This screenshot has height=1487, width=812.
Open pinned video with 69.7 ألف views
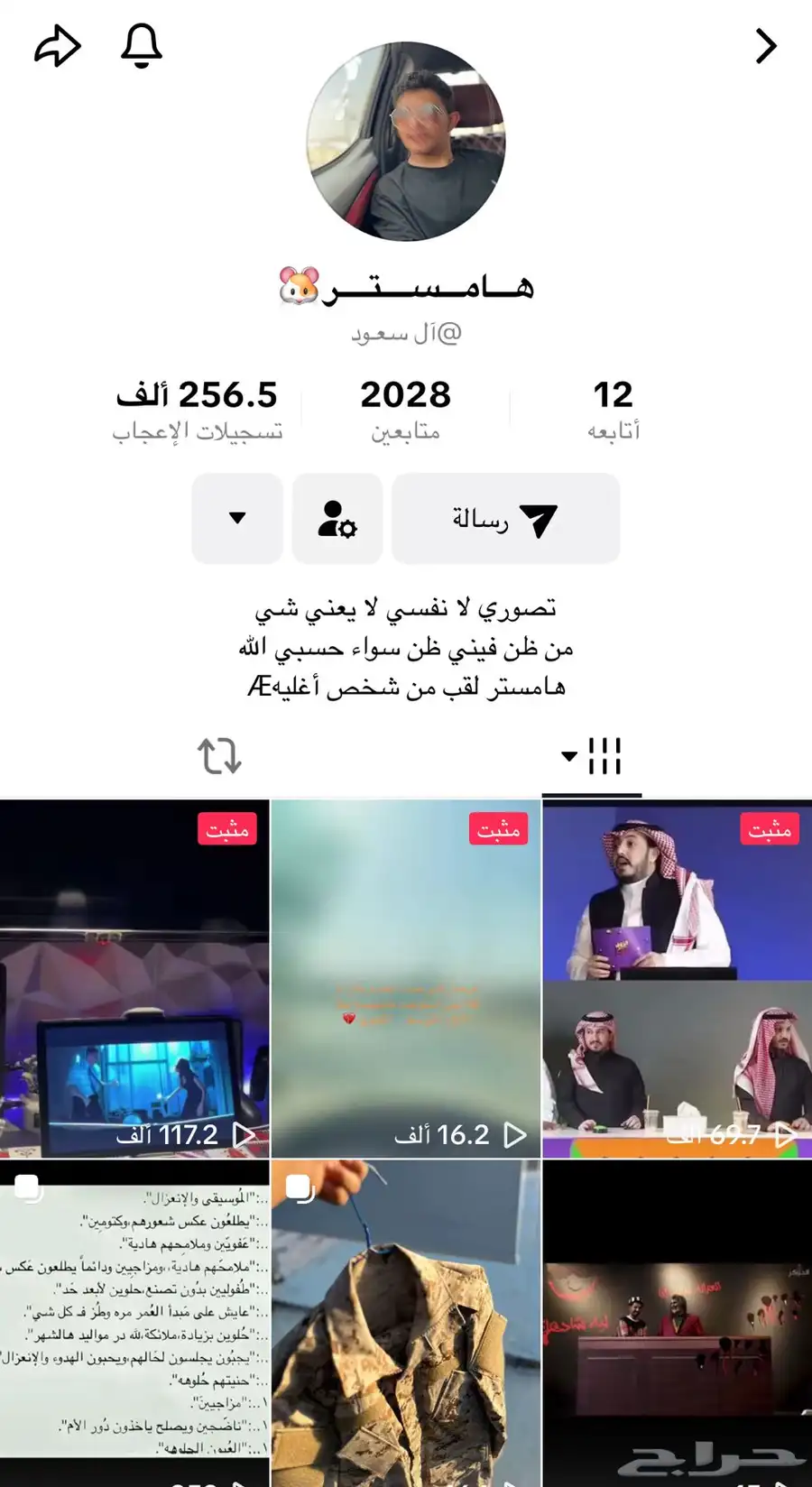coord(678,979)
